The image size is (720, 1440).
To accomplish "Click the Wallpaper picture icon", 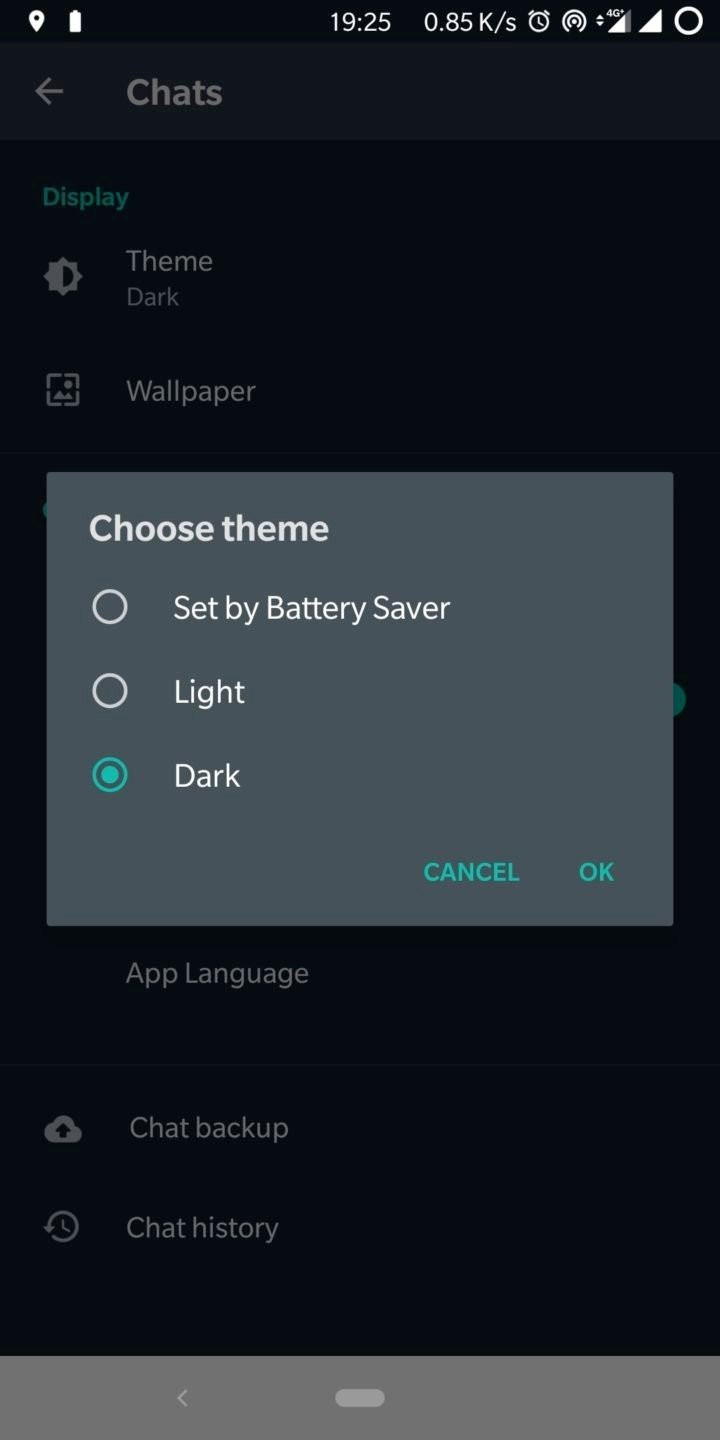I will 62,390.
